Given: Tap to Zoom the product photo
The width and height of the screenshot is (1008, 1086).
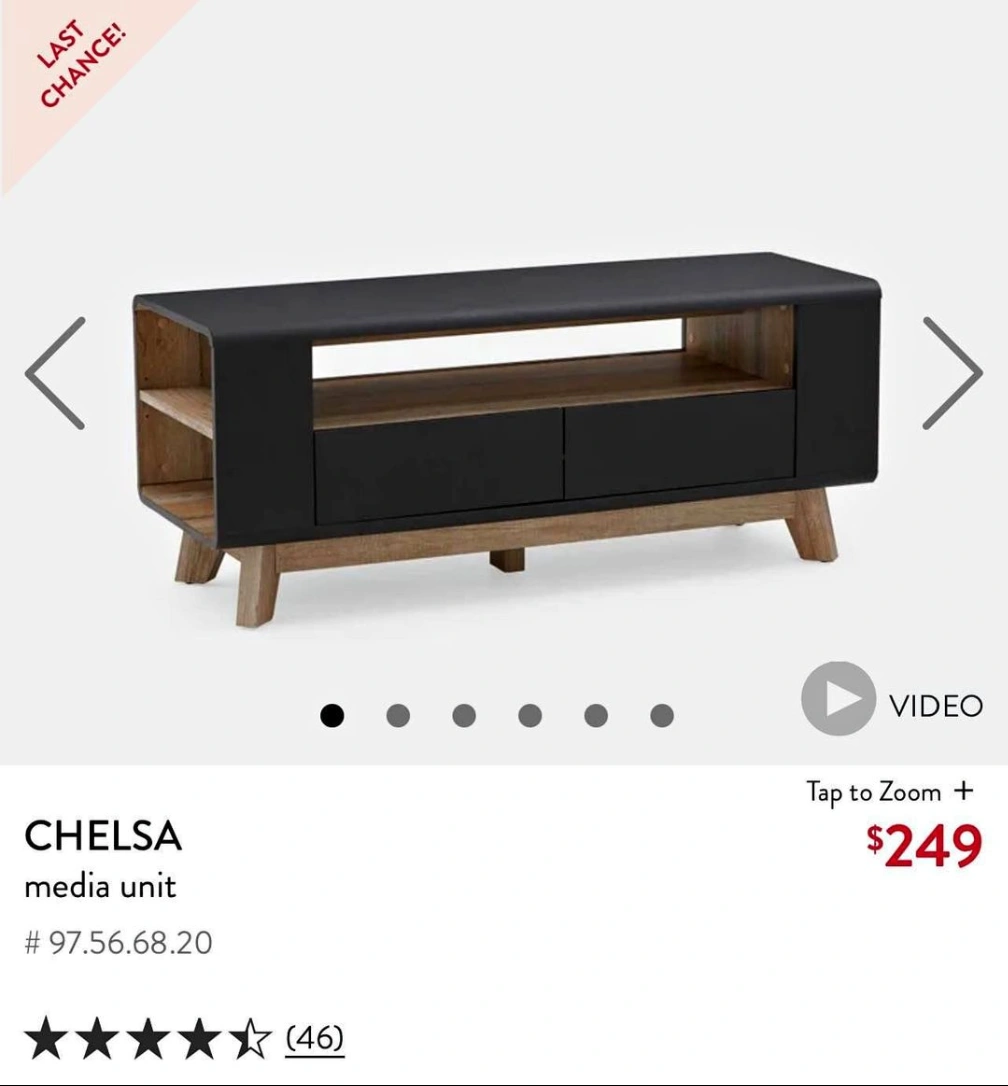Looking at the screenshot, I should pos(890,791).
